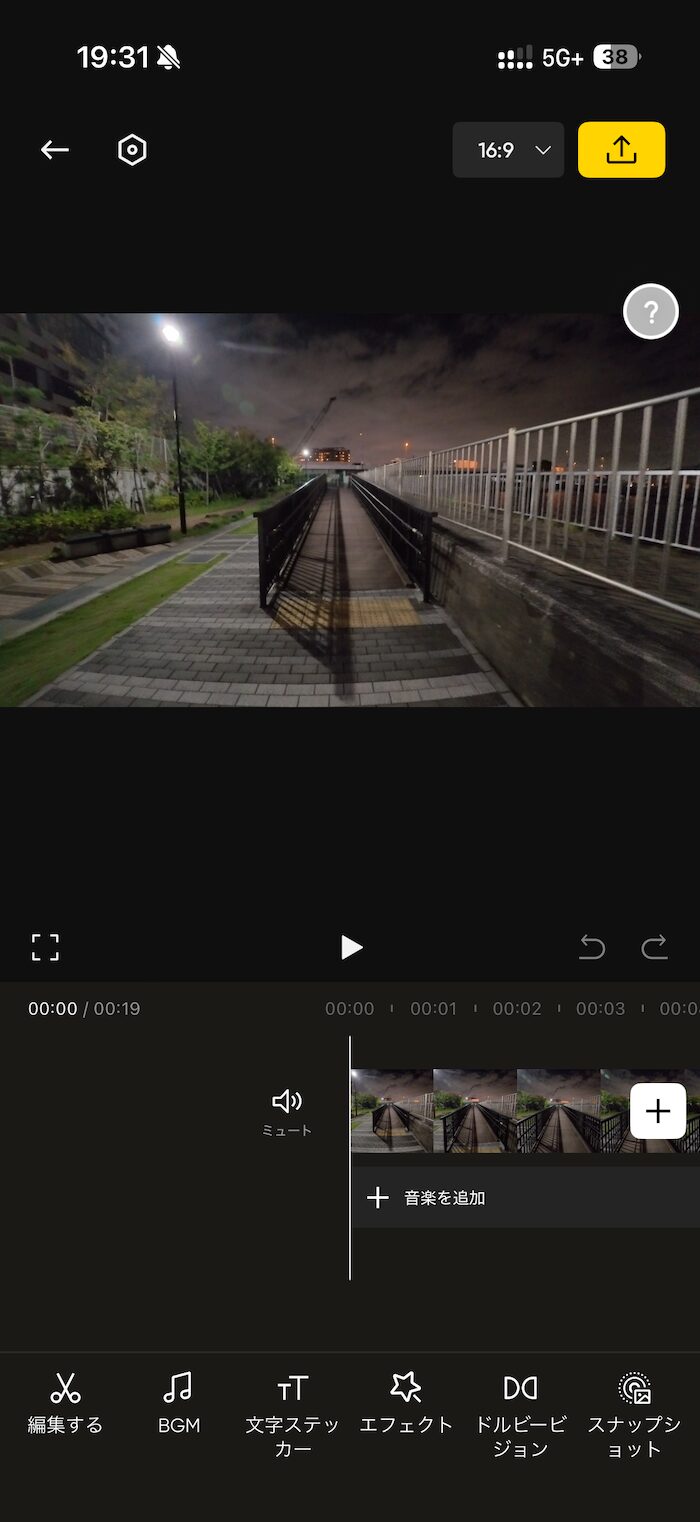Enter fullscreen preview mode
This screenshot has height=1522, width=700.
(46, 947)
